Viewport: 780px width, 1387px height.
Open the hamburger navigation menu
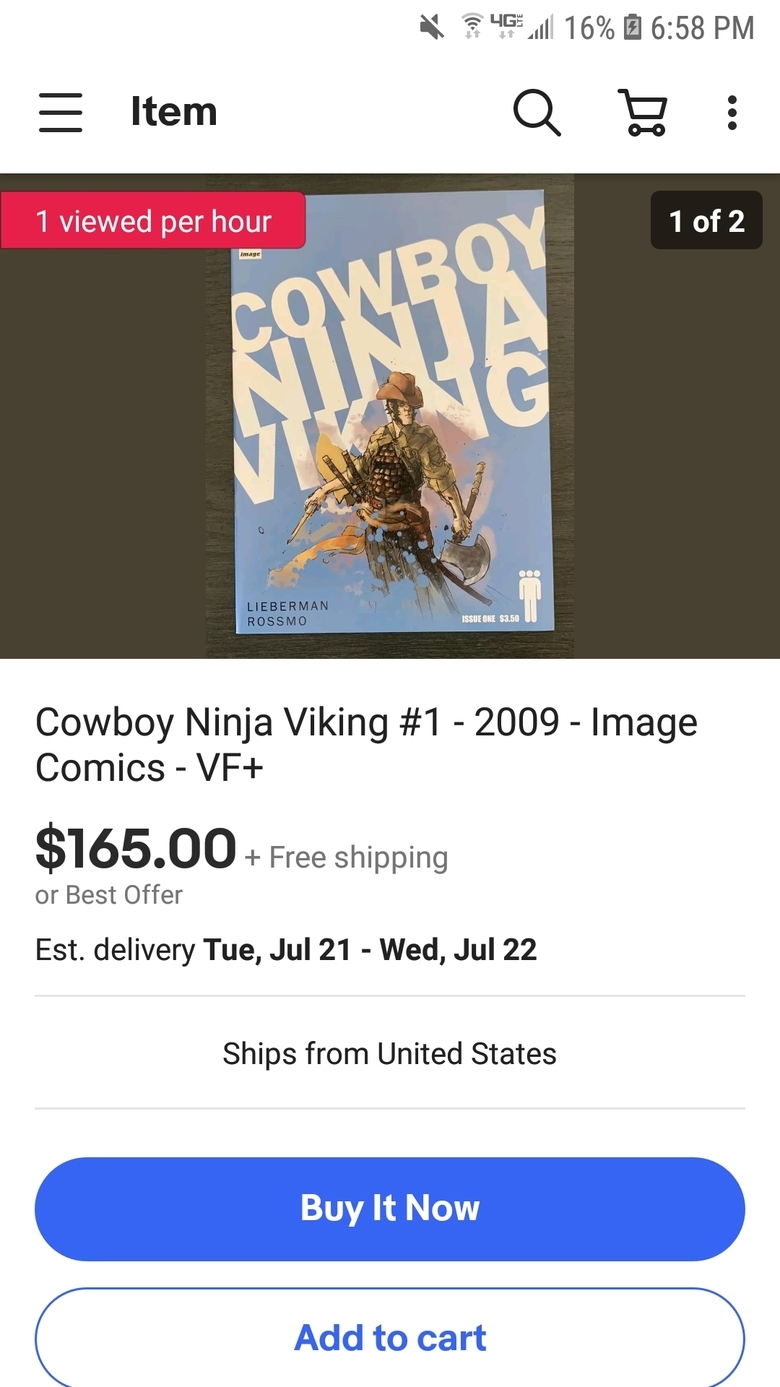[60, 112]
